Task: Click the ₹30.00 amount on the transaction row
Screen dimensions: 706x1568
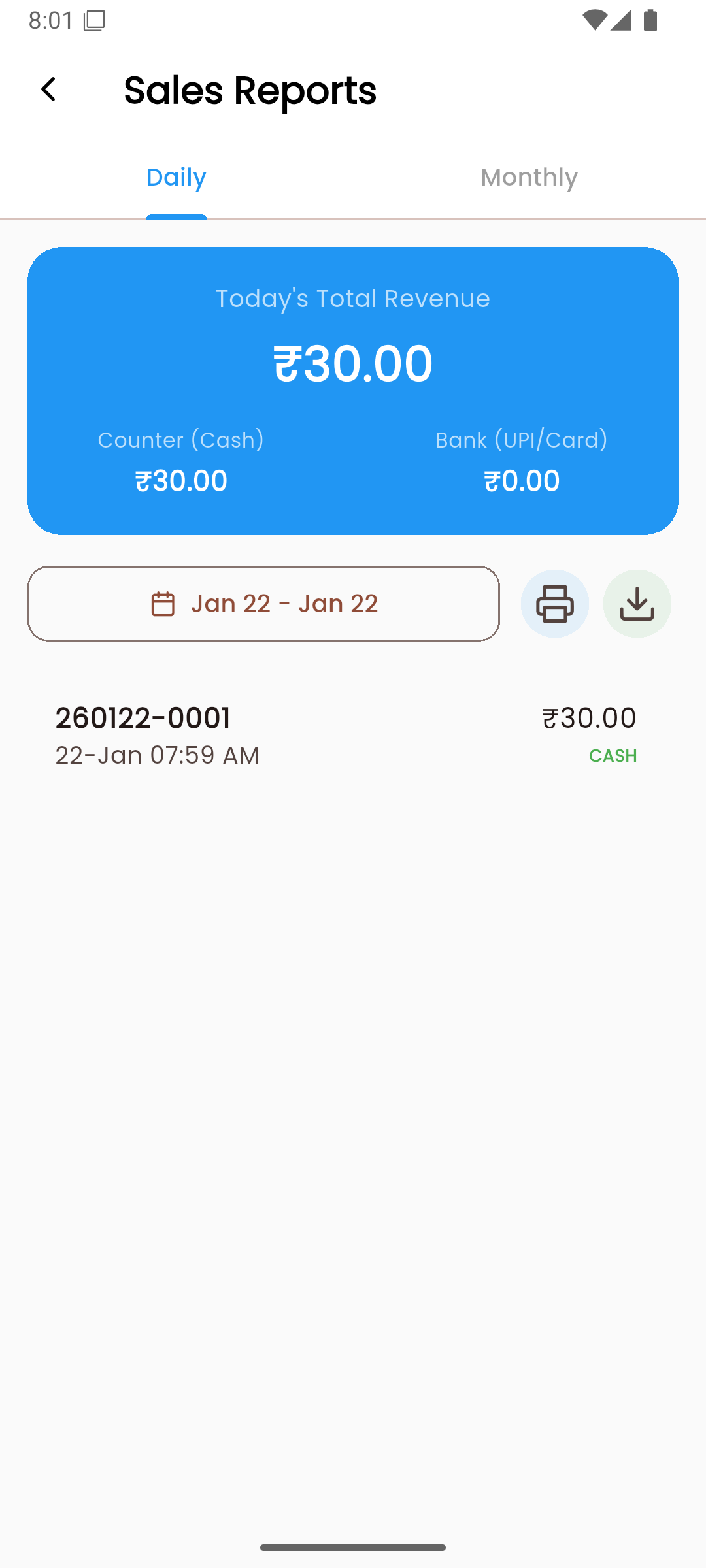Action: pos(589,717)
